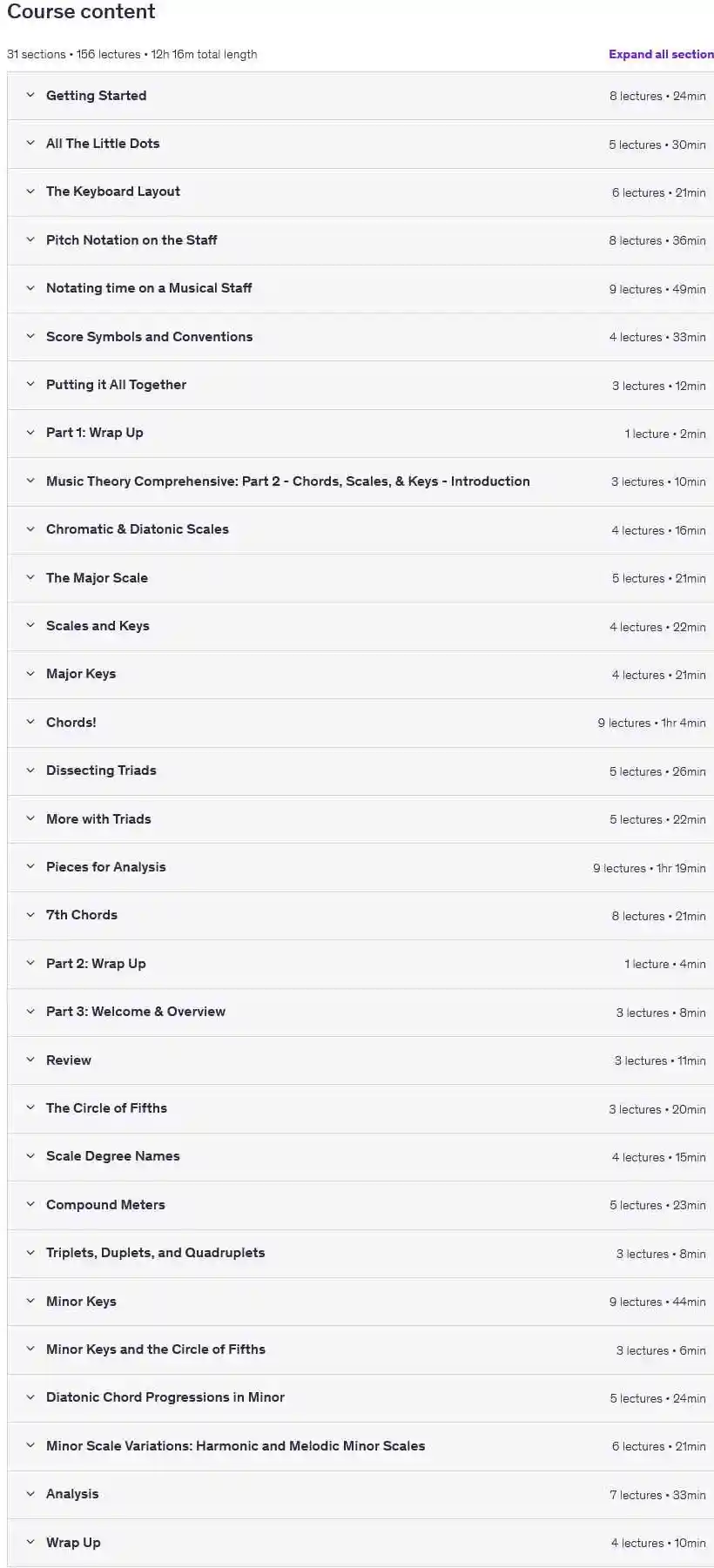This screenshot has height=1568, width=714.
Task: Expand the 7th Chords section
Action: [360, 916]
